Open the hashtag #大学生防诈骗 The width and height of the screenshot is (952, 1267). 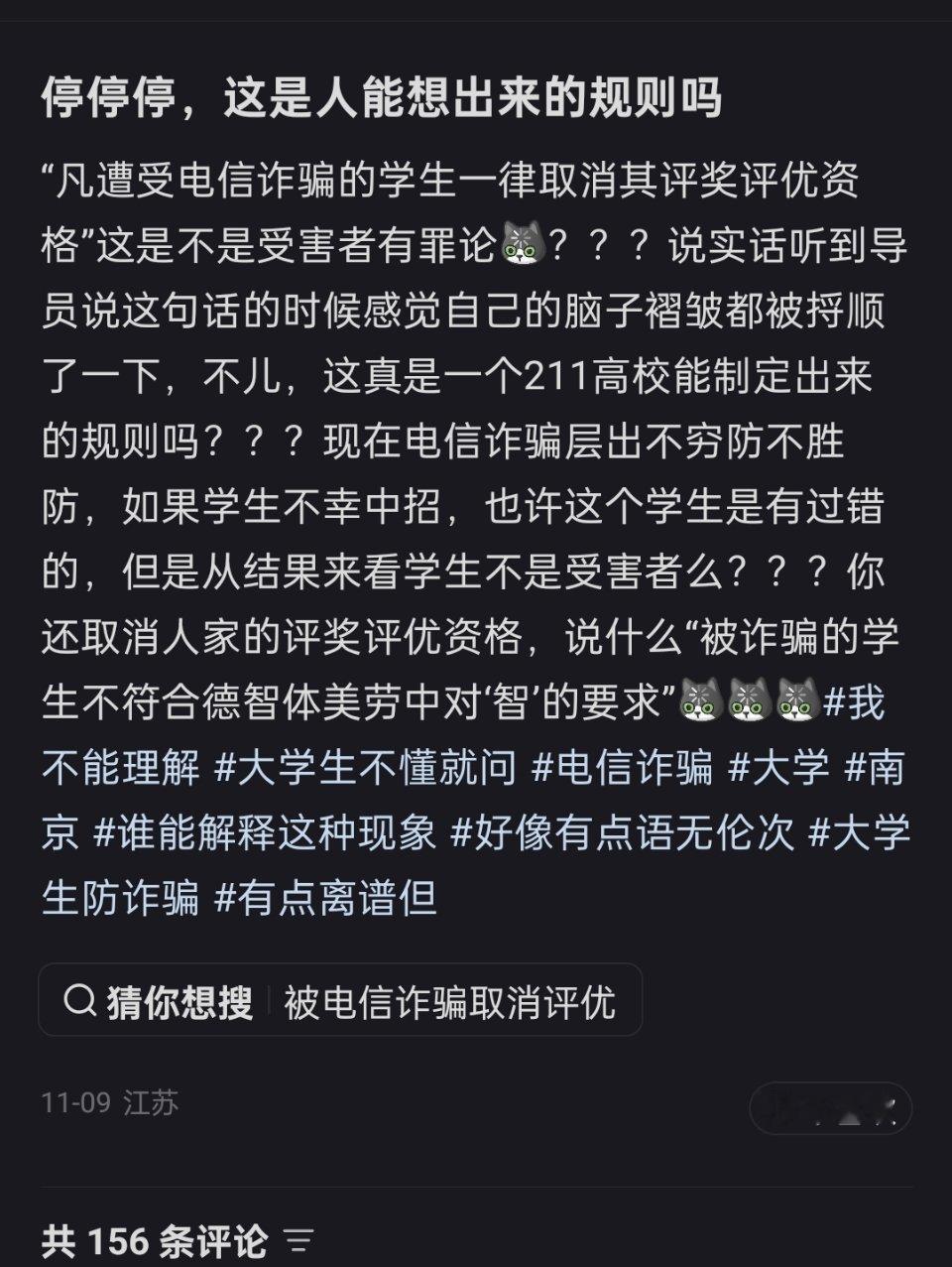(119, 895)
